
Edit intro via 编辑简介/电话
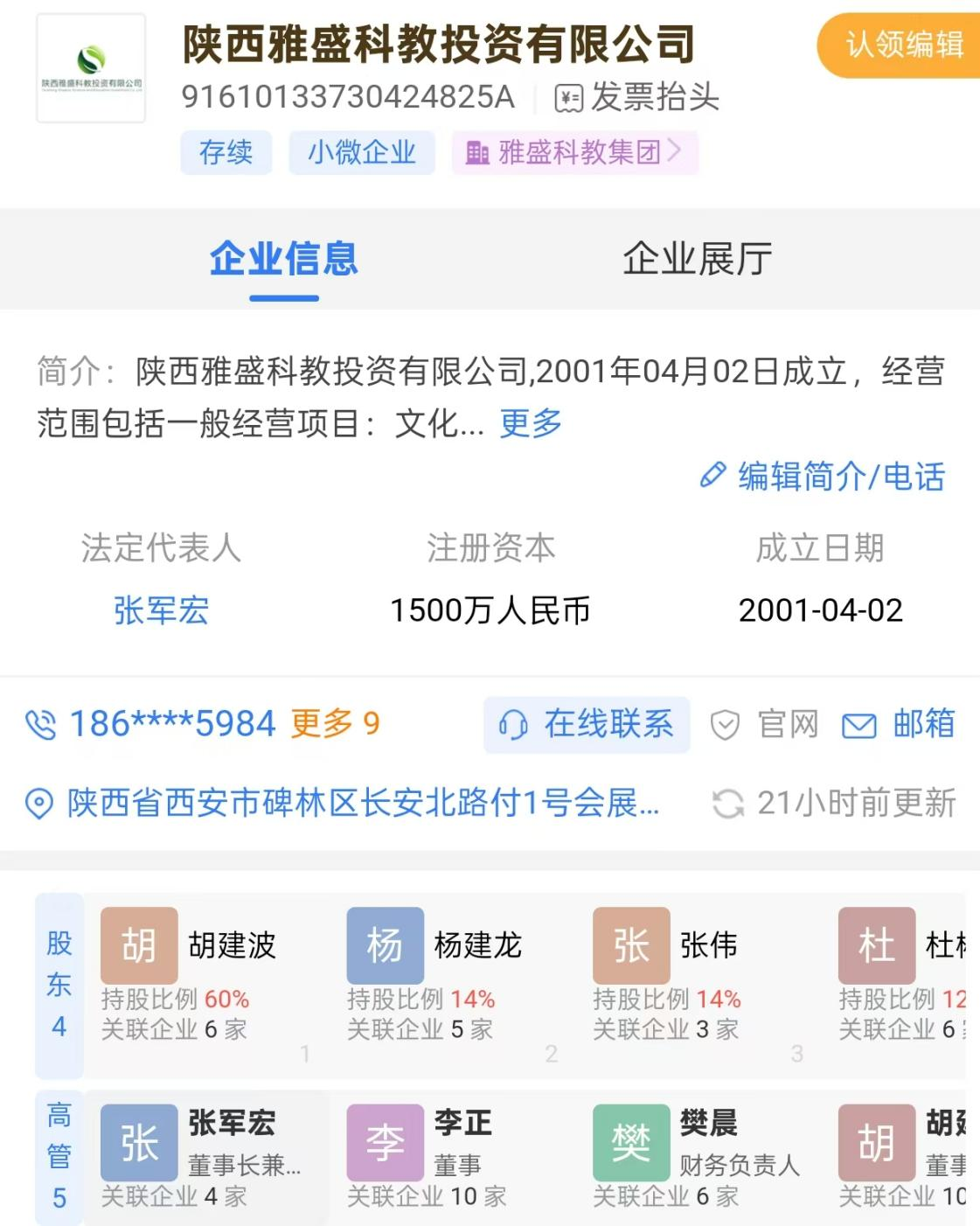point(823,477)
